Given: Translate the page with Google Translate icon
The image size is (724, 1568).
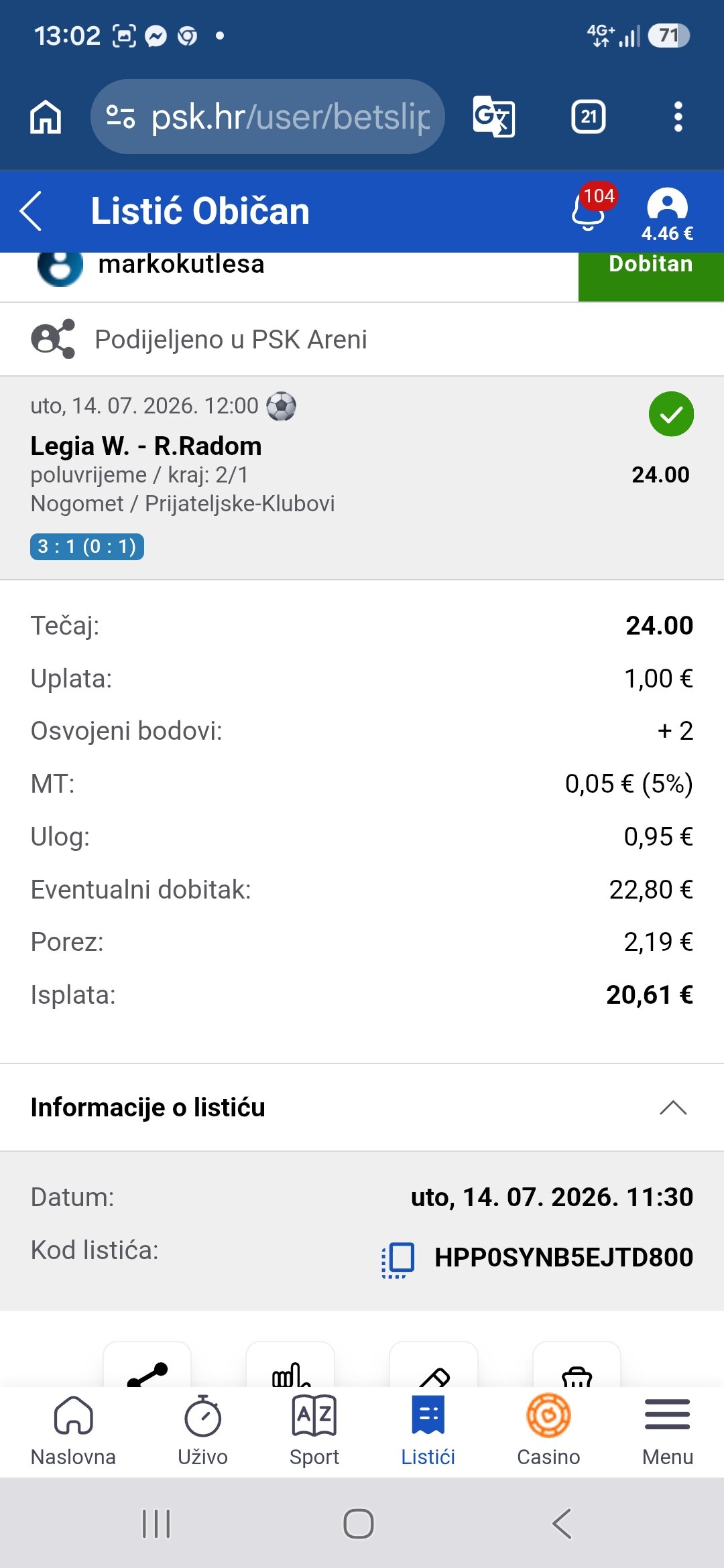Looking at the screenshot, I should (x=494, y=117).
